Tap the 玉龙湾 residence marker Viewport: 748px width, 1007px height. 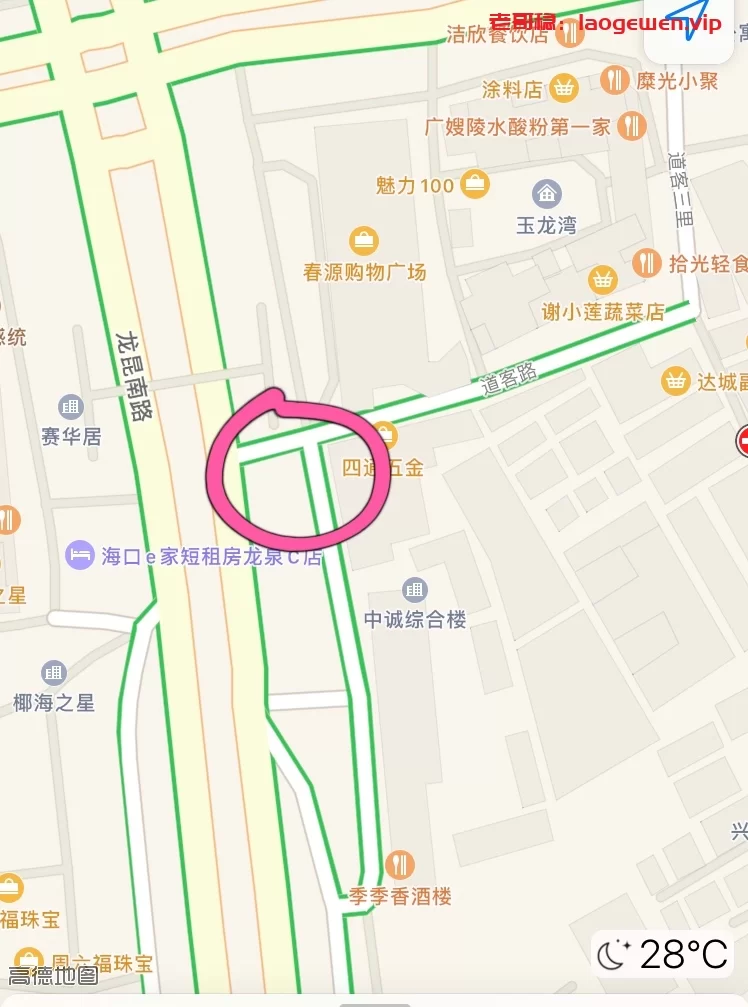(546, 194)
